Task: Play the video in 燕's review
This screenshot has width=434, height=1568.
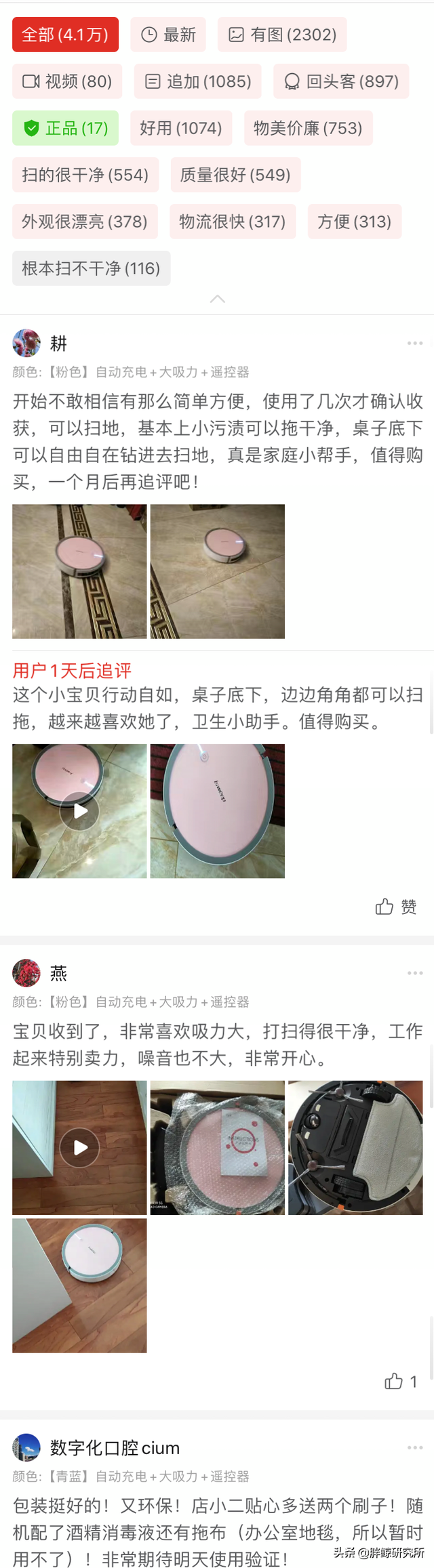Action: point(79,1147)
